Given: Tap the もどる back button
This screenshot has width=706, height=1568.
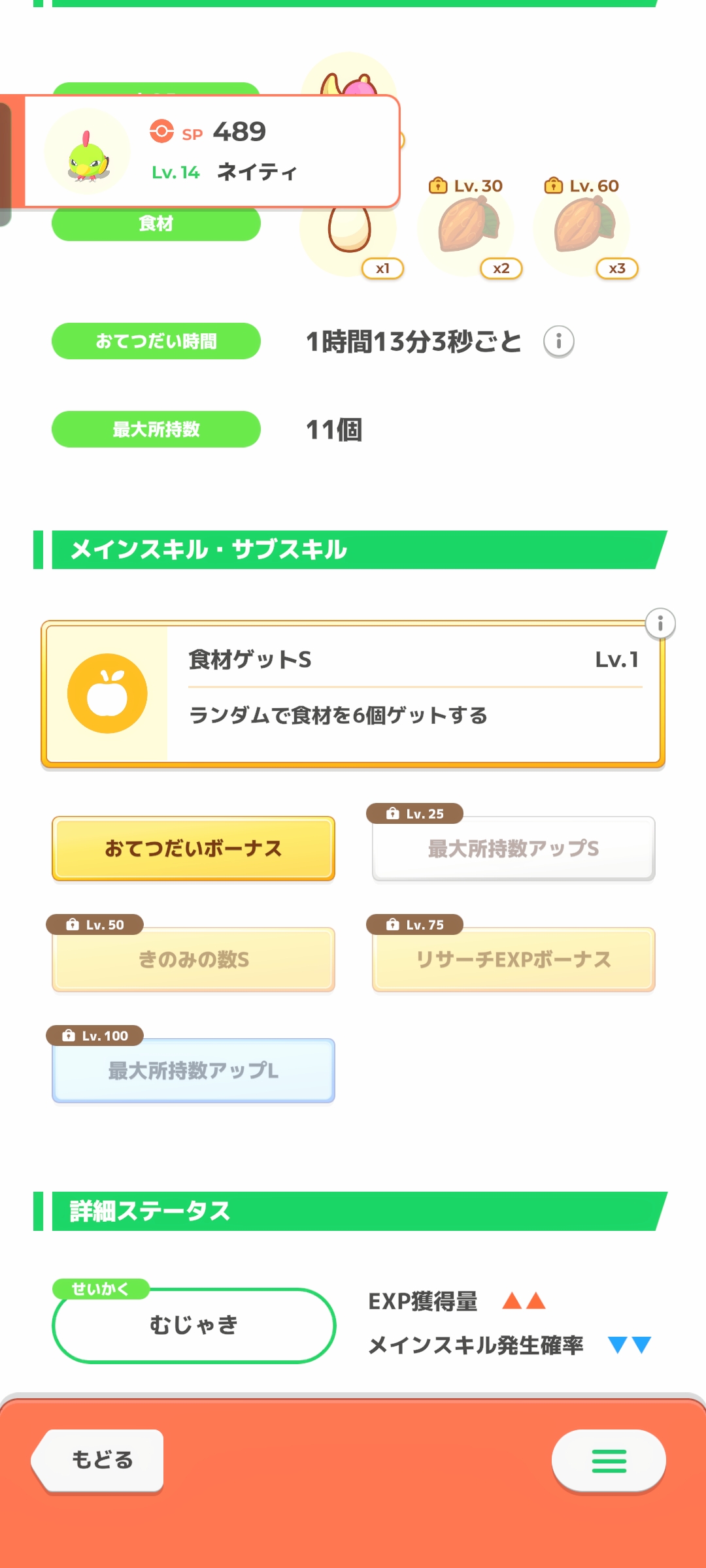Looking at the screenshot, I should coord(101,1460).
